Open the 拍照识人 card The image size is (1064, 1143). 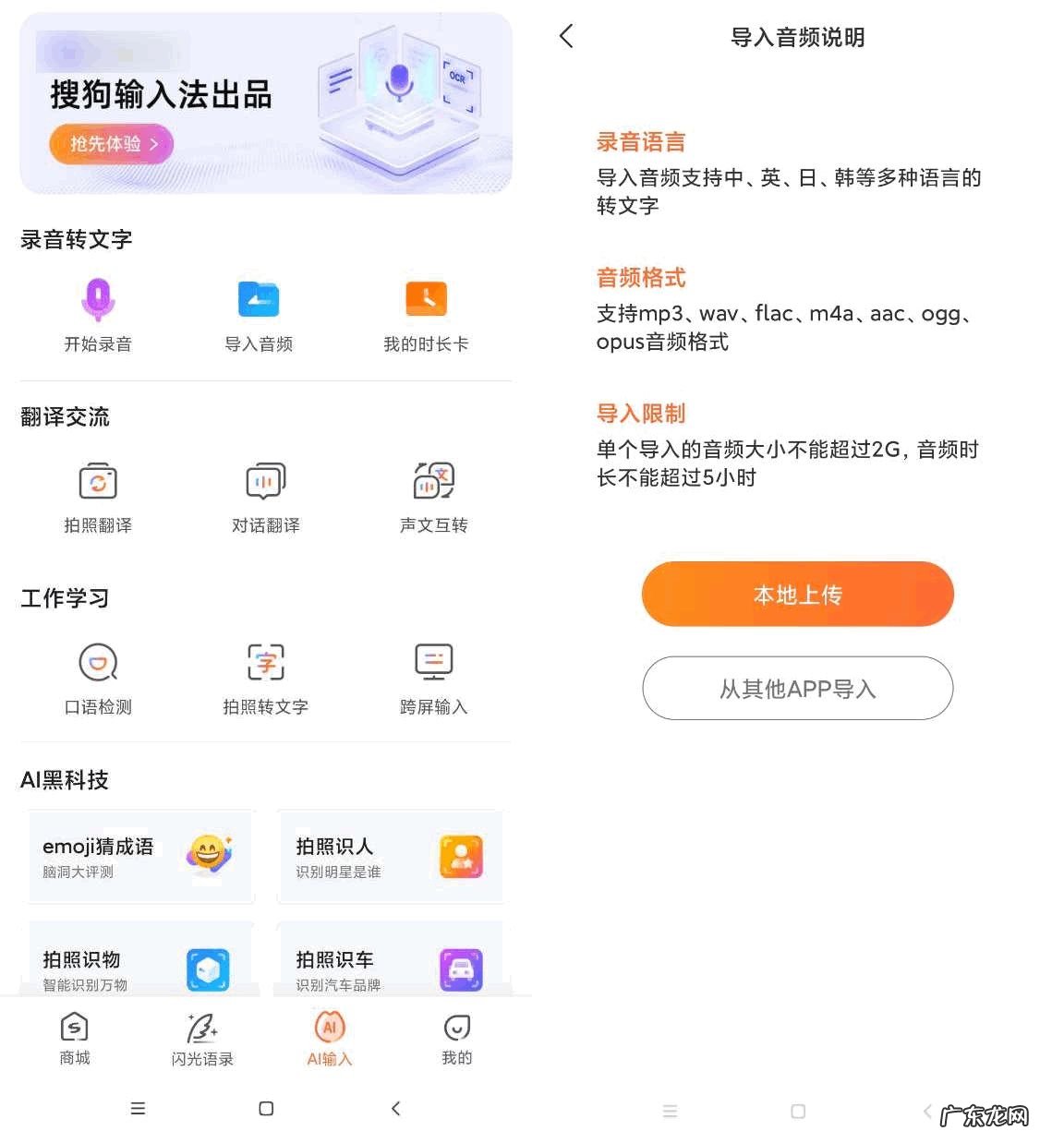pyautogui.click(x=390, y=857)
